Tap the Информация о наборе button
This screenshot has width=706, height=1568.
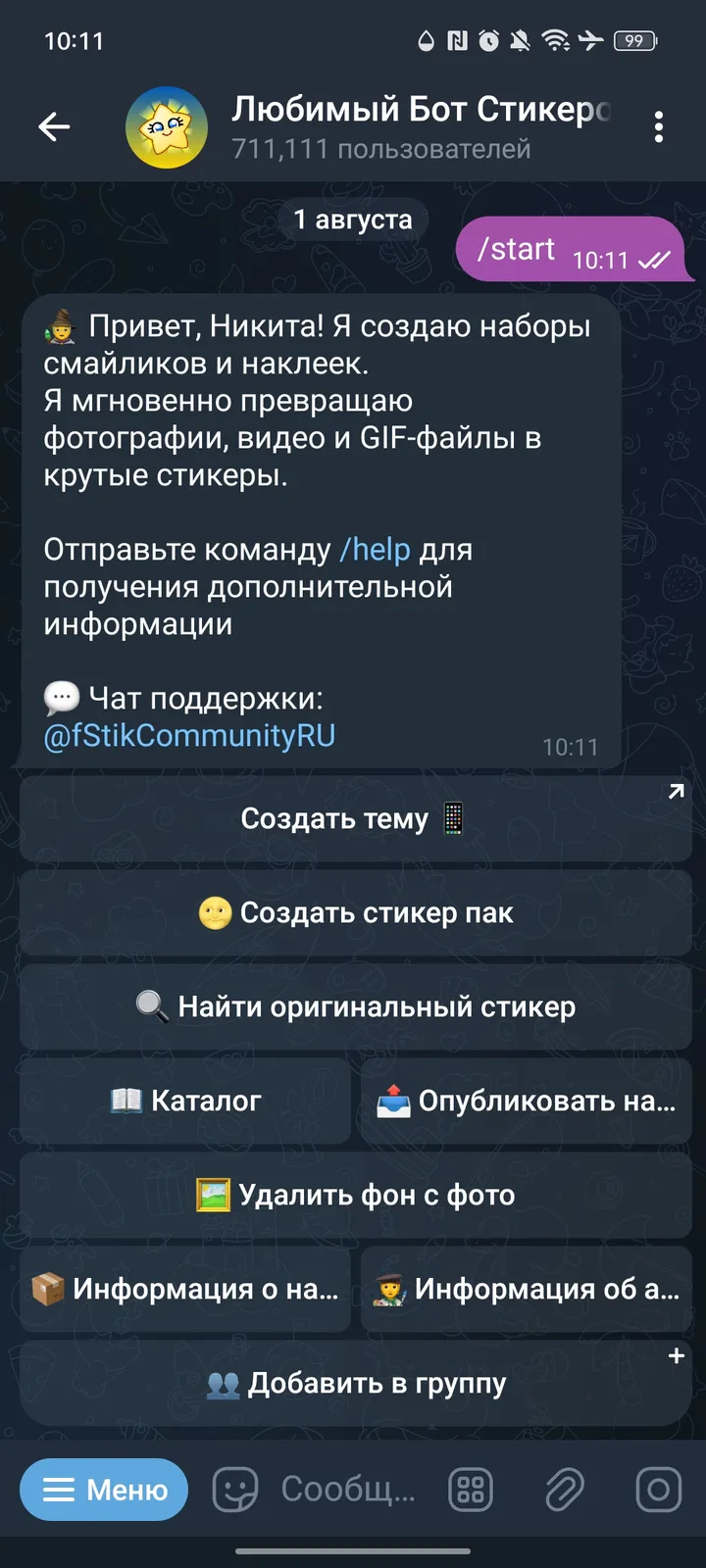tap(184, 1290)
